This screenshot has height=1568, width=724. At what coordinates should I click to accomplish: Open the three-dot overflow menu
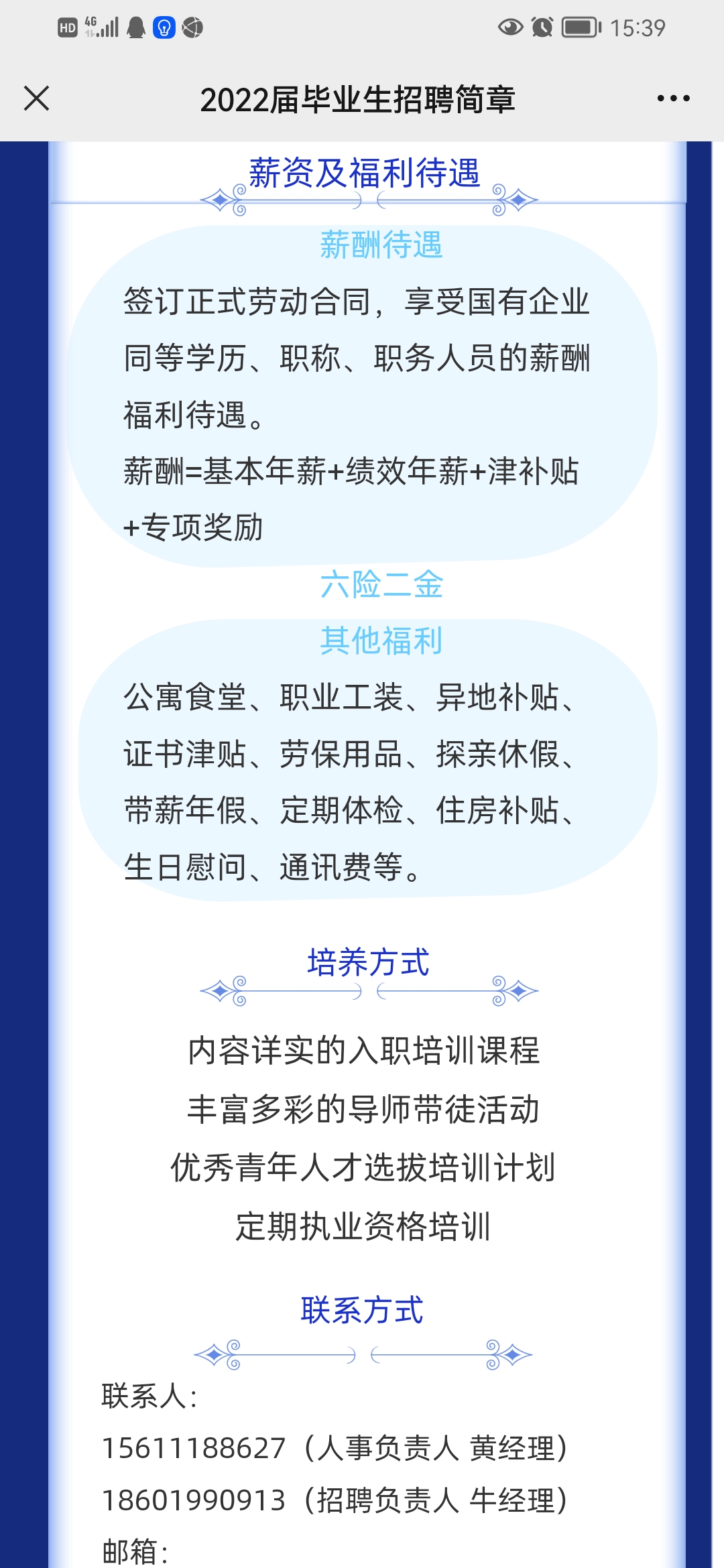click(673, 99)
